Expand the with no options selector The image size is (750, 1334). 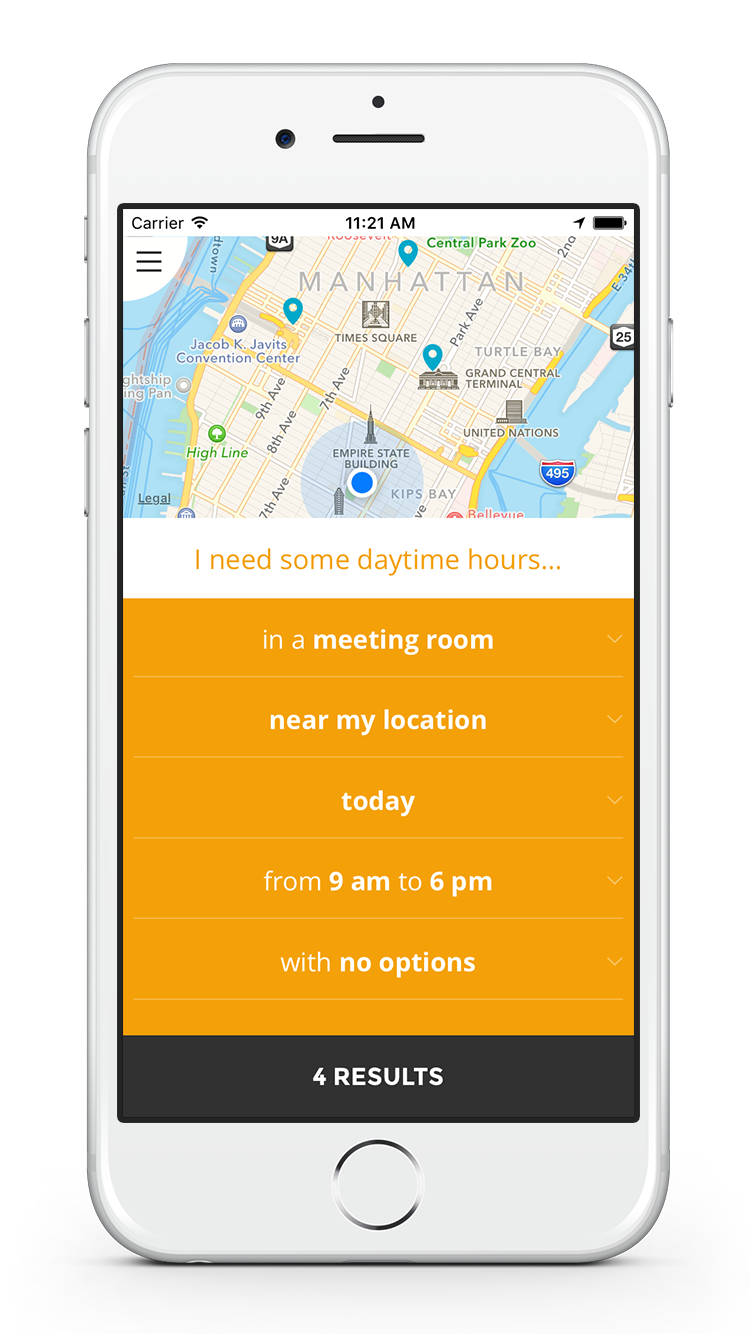[378, 962]
